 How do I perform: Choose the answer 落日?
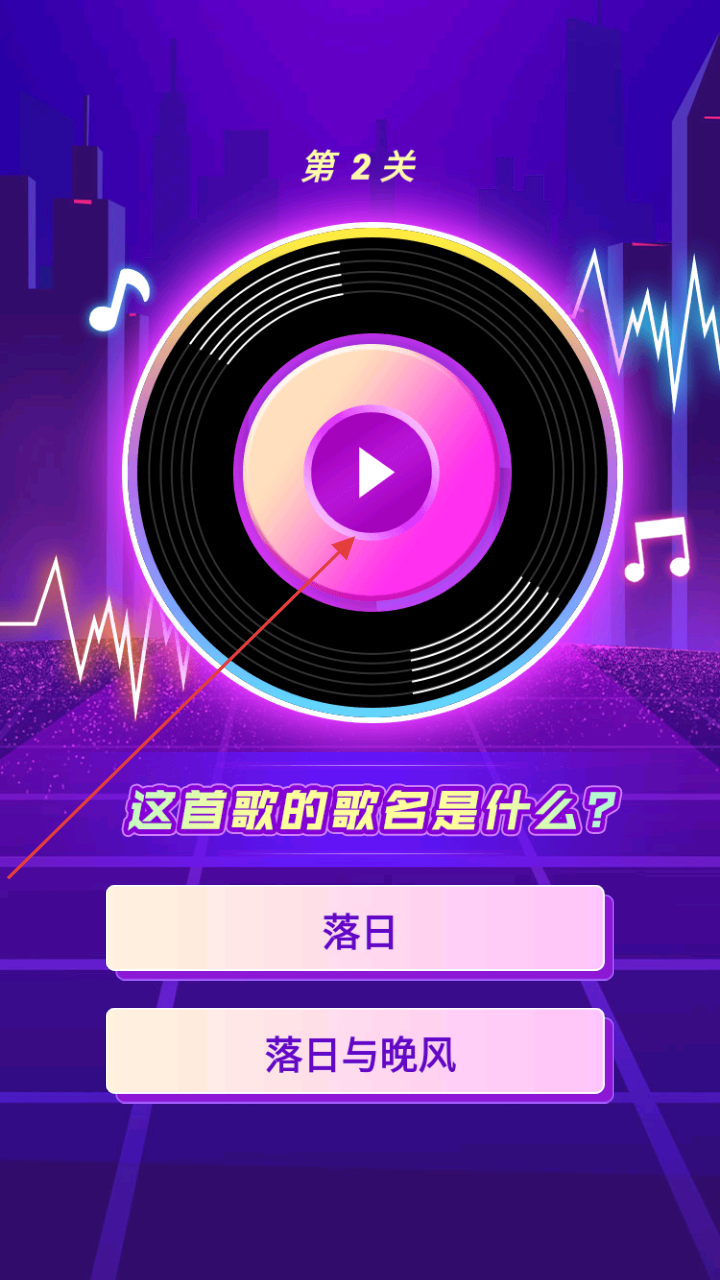click(356, 928)
